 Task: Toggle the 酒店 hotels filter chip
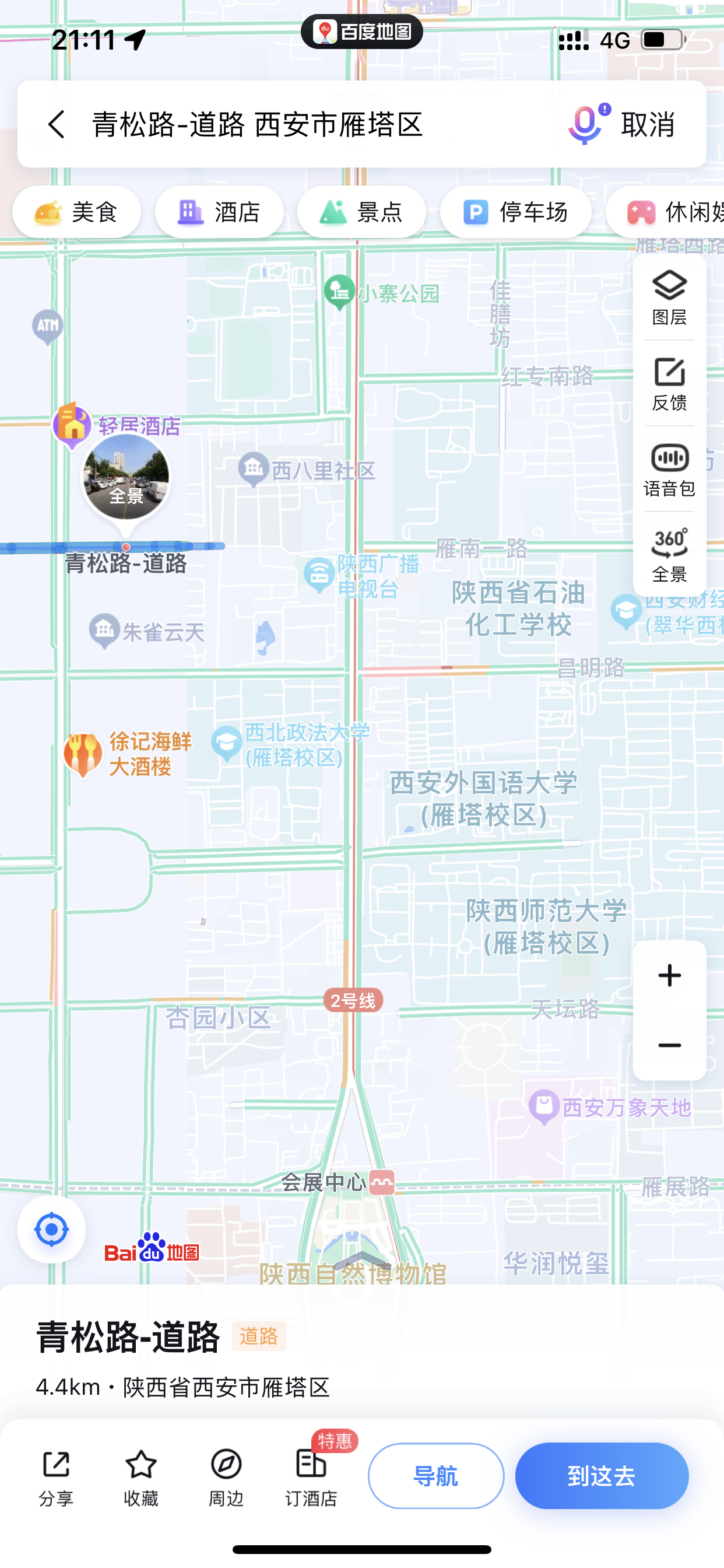click(x=219, y=211)
